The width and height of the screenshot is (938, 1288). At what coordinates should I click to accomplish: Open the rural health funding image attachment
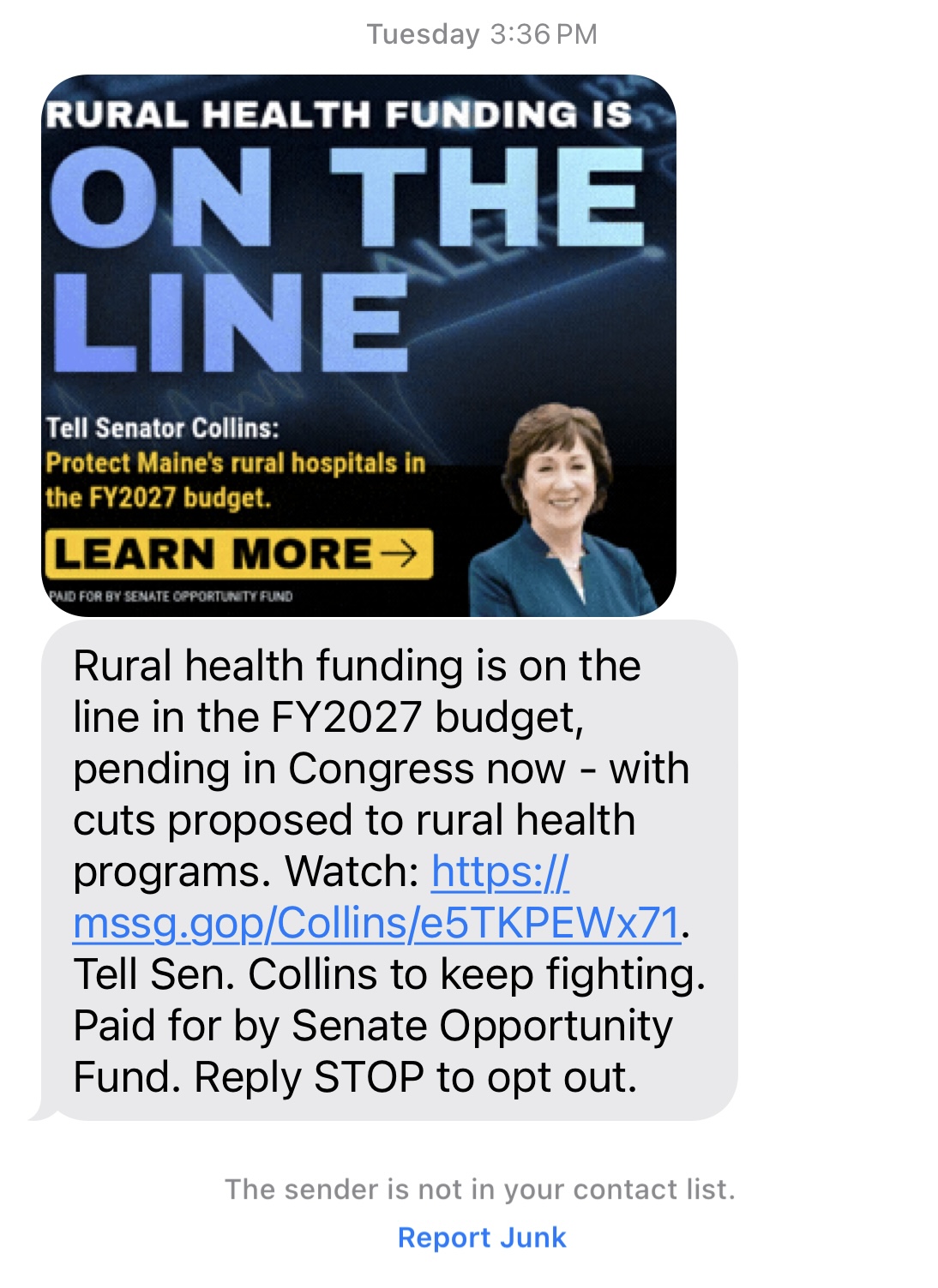pos(358,345)
